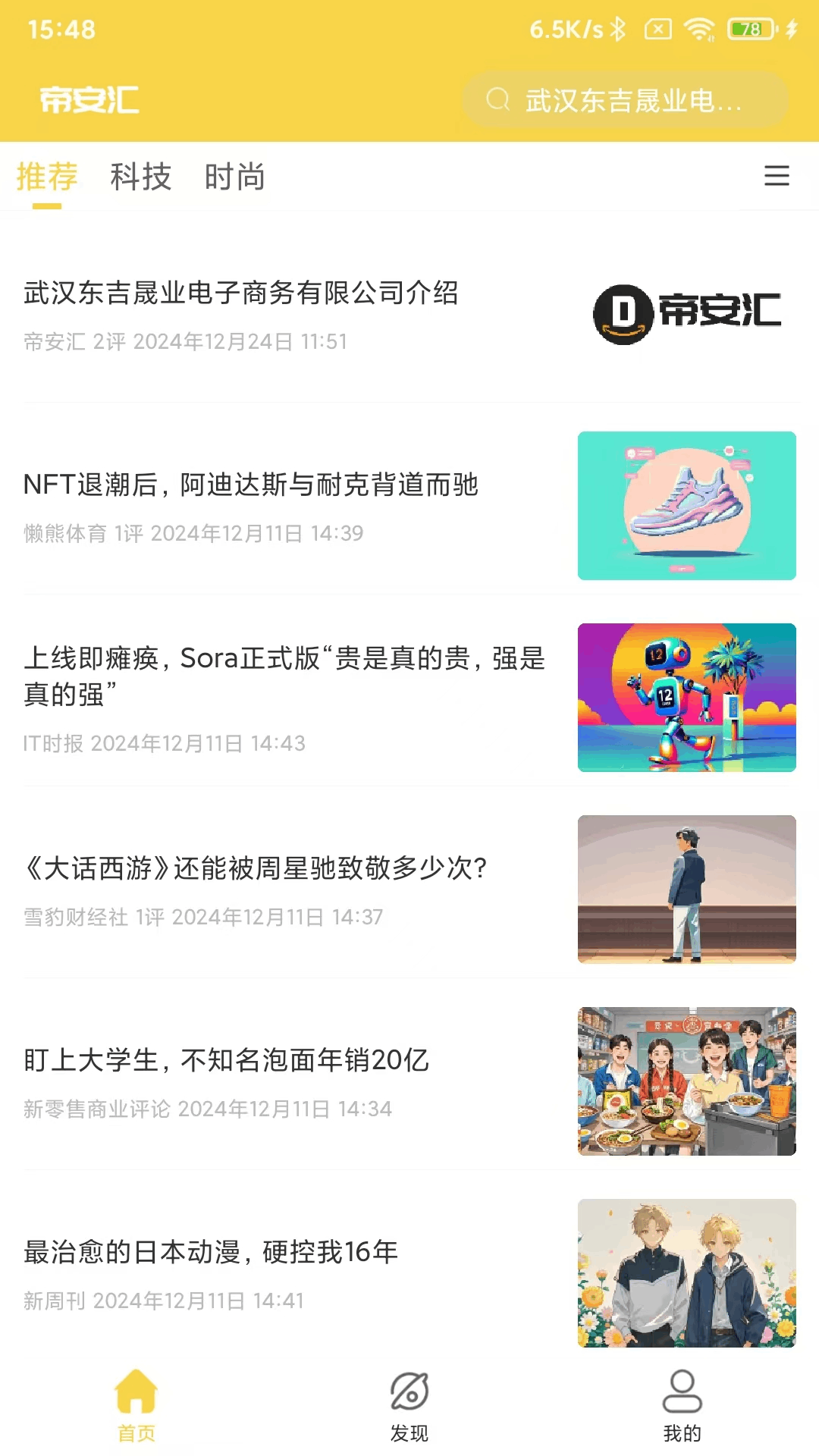Tap the search box for 武汉东吉晟业电
This screenshot has height=1456, width=819.
626,100
